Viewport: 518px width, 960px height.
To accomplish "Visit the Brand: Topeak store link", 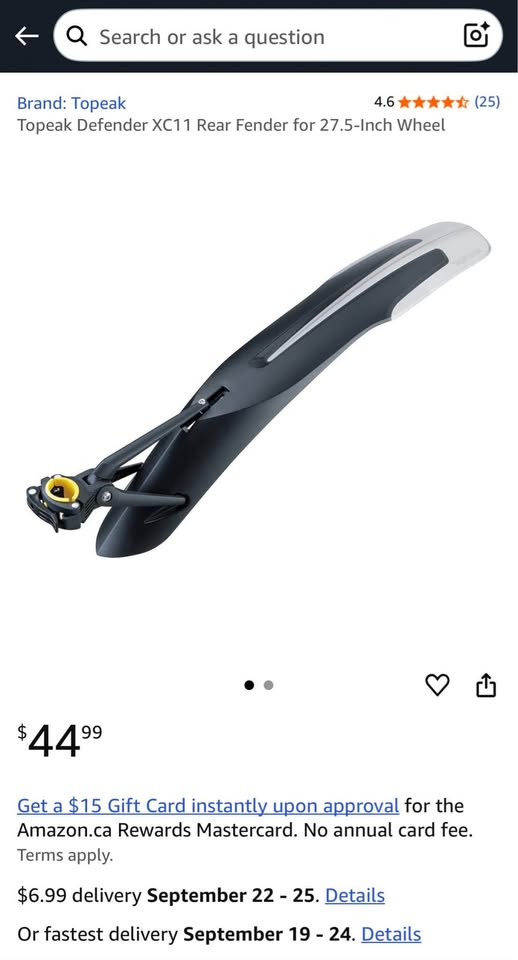I will click(71, 103).
